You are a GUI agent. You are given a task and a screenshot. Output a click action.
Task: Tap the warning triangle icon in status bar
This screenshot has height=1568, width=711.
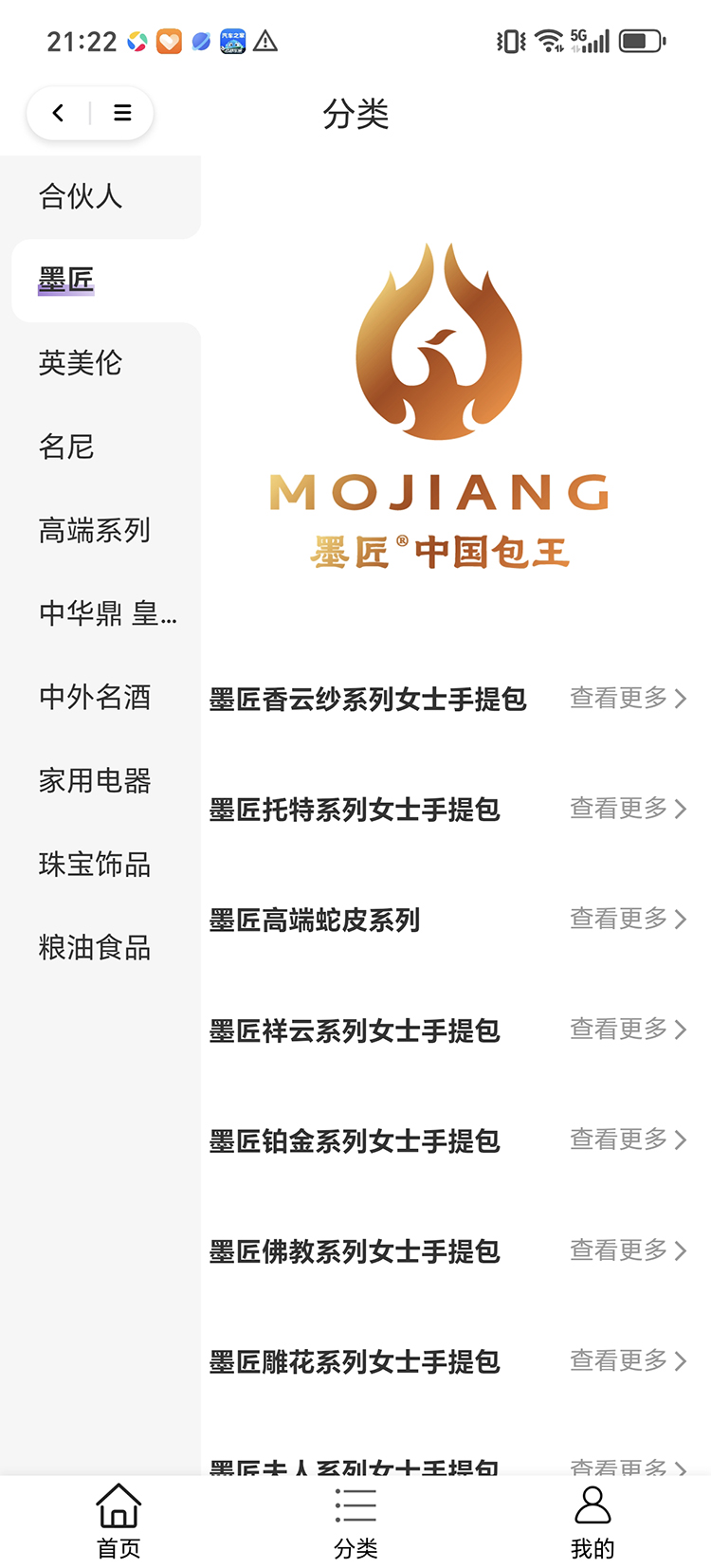pyautogui.click(x=265, y=41)
